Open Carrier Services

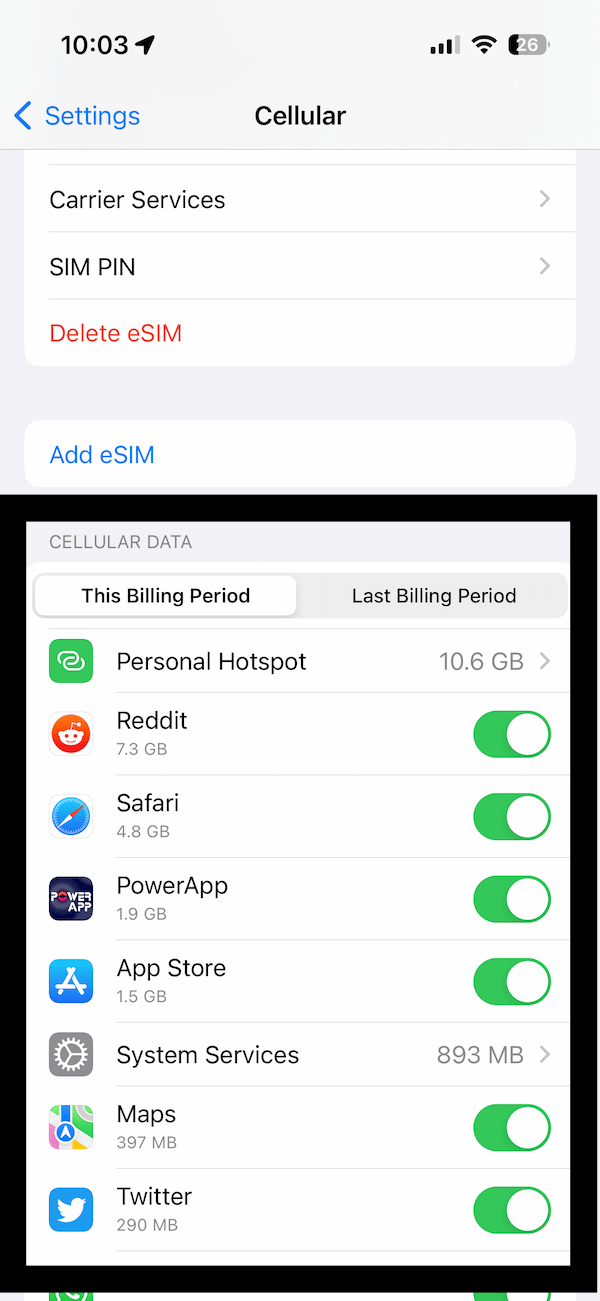tap(300, 199)
